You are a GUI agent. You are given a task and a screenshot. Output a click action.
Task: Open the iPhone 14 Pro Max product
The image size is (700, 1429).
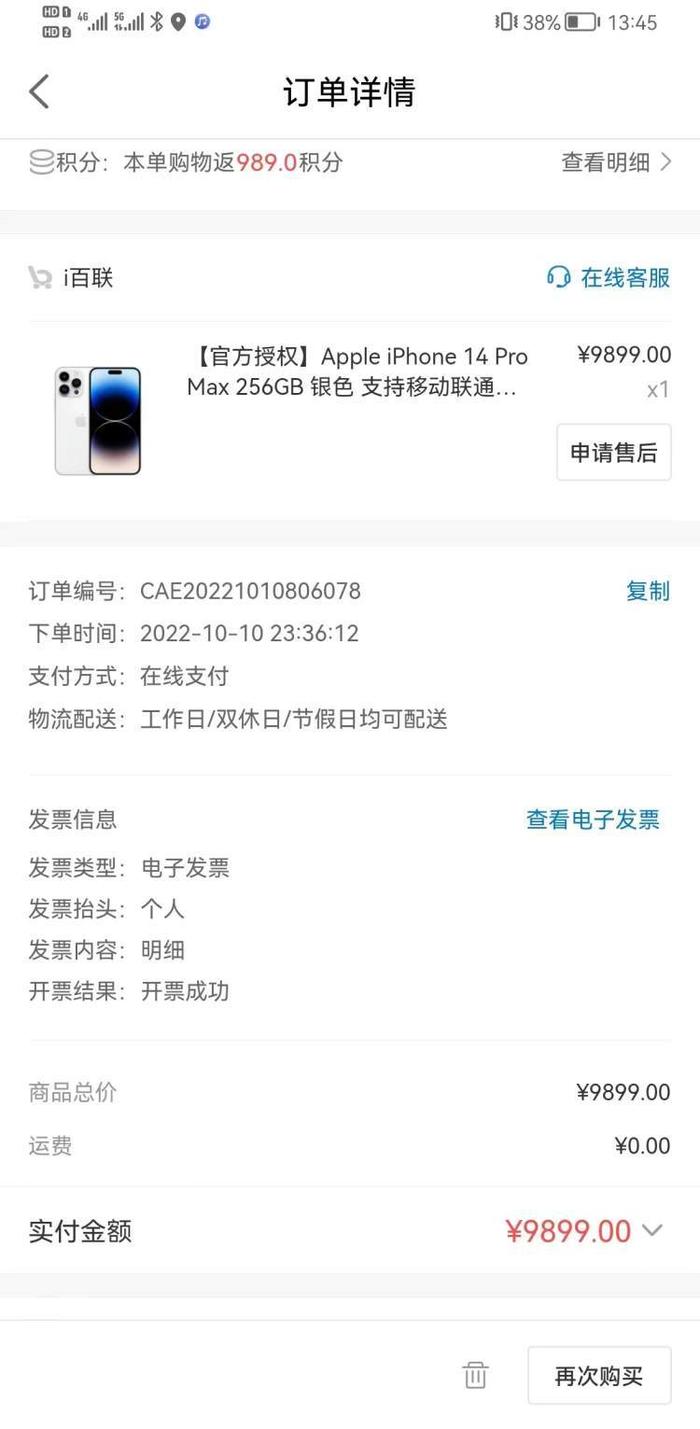click(357, 372)
